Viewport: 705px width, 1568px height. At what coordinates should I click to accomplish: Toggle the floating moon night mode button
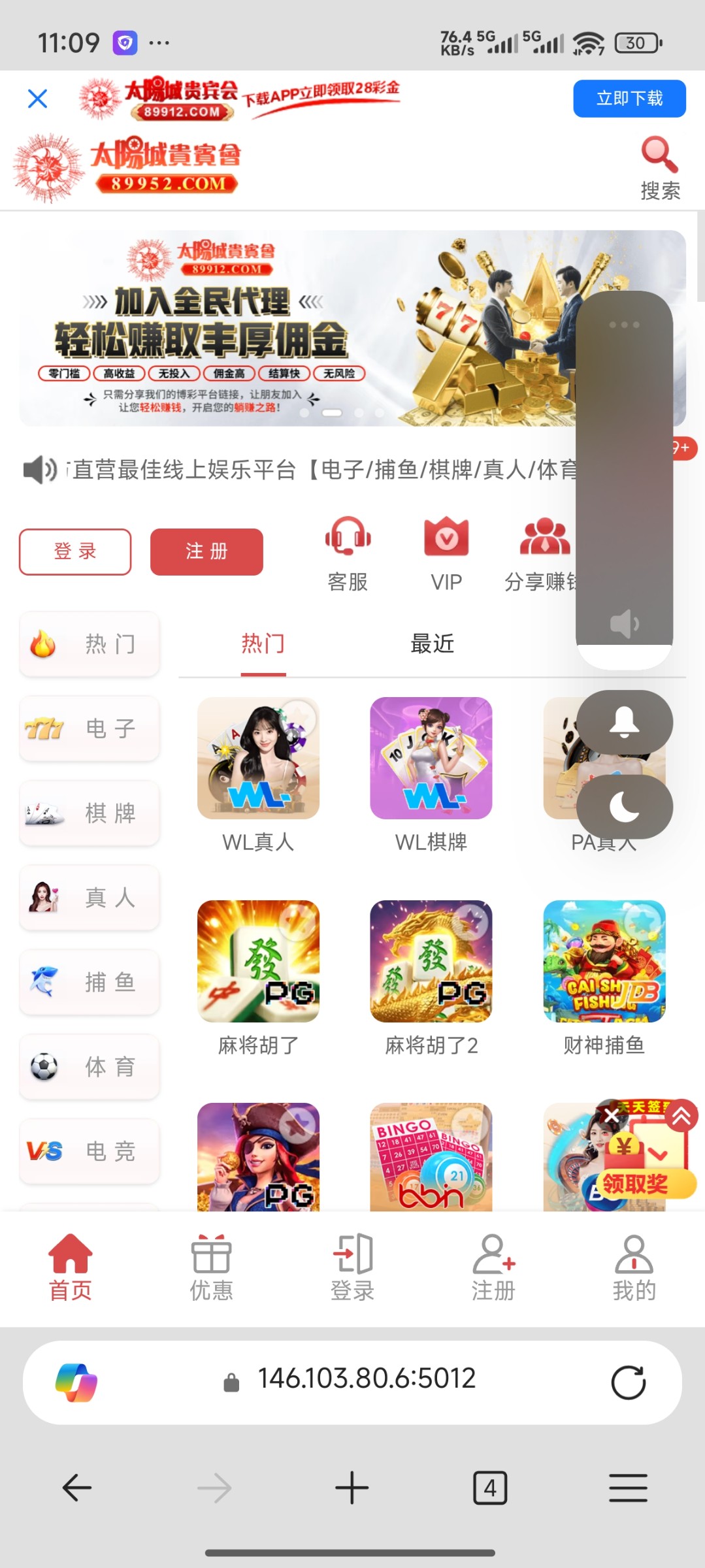pos(624,807)
